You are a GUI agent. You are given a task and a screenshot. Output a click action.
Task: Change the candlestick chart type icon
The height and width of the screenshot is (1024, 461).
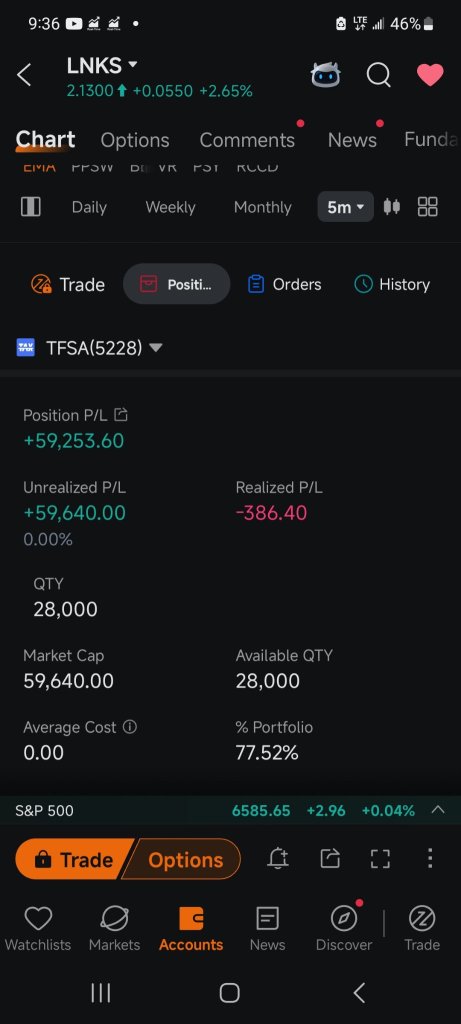(x=392, y=207)
